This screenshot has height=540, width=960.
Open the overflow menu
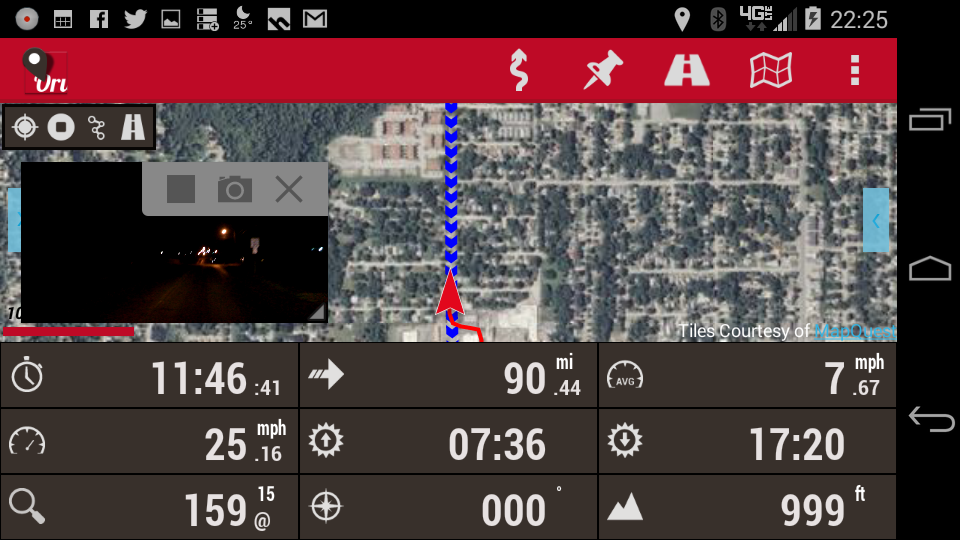tap(854, 70)
